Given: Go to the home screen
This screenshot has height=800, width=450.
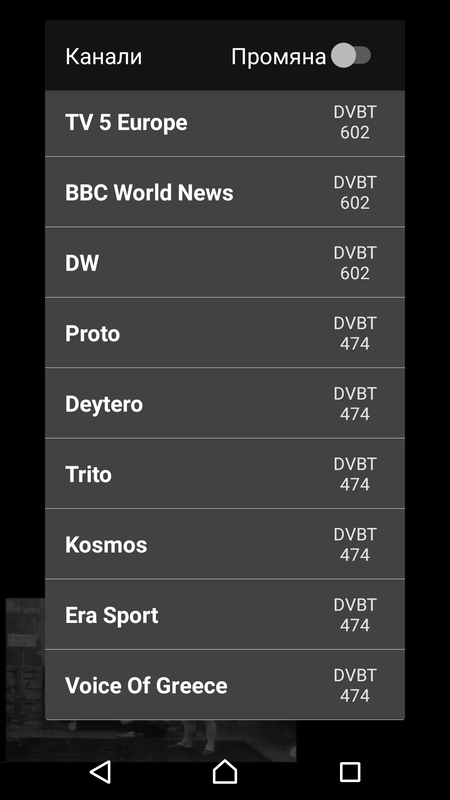Looking at the screenshot, I should [225, 772].
